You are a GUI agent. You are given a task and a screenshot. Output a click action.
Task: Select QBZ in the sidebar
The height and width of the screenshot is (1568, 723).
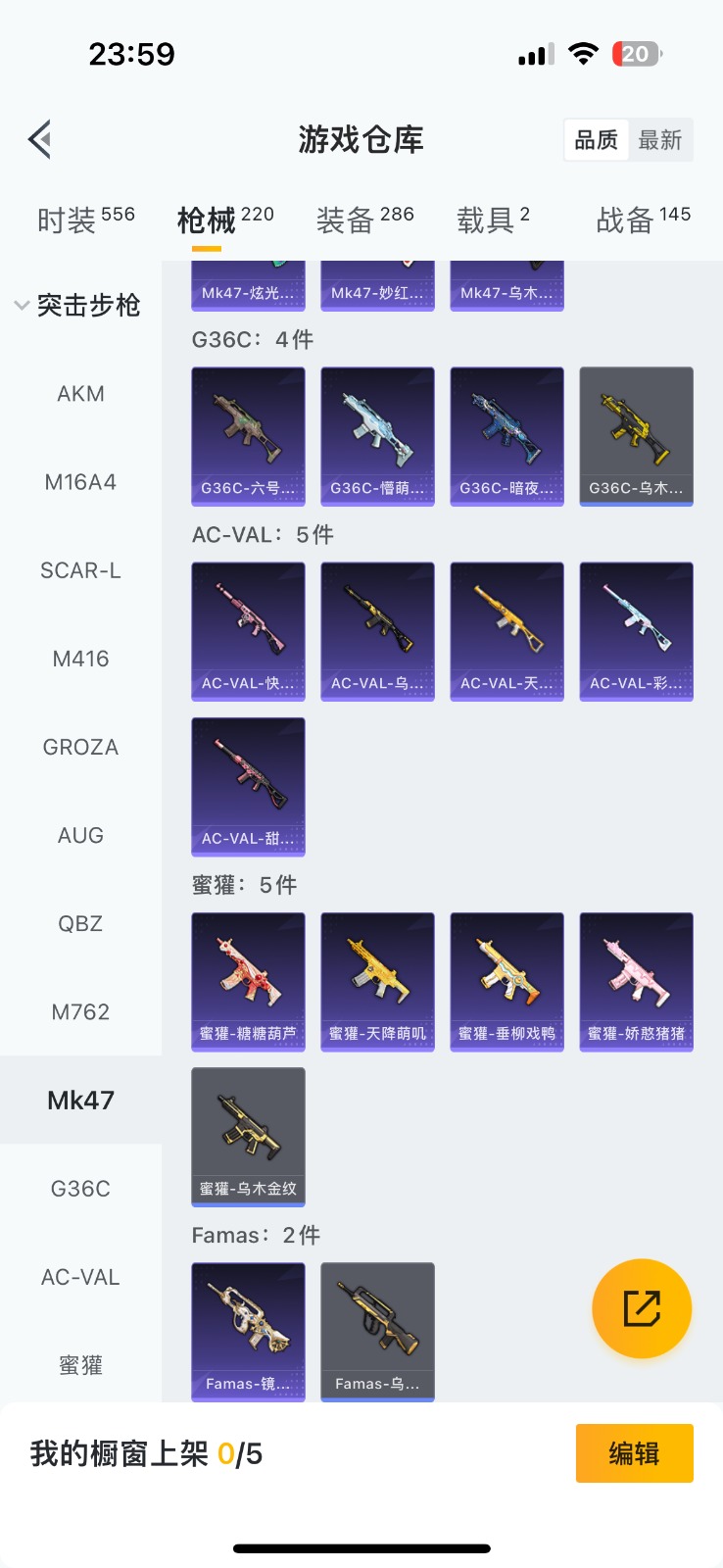click(x=80, y=923)
